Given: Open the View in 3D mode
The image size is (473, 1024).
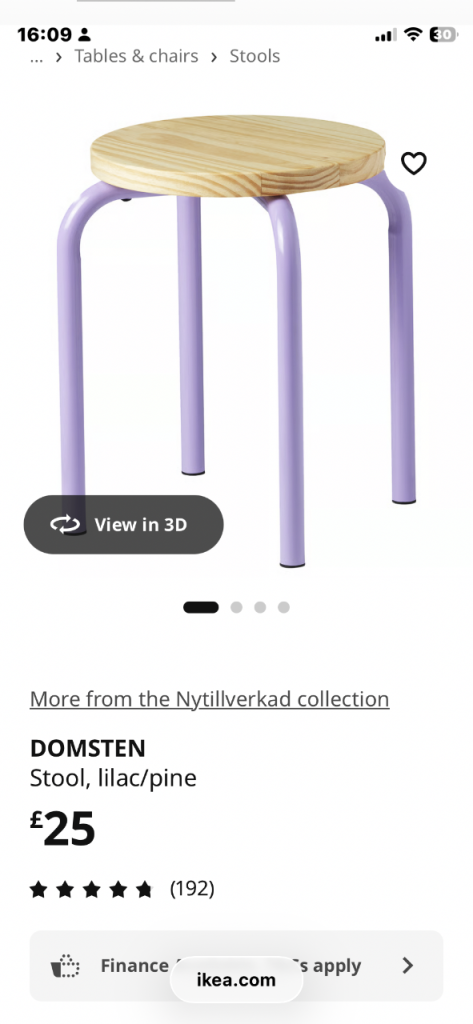Looking at the screenshot, I should (123, 524).
